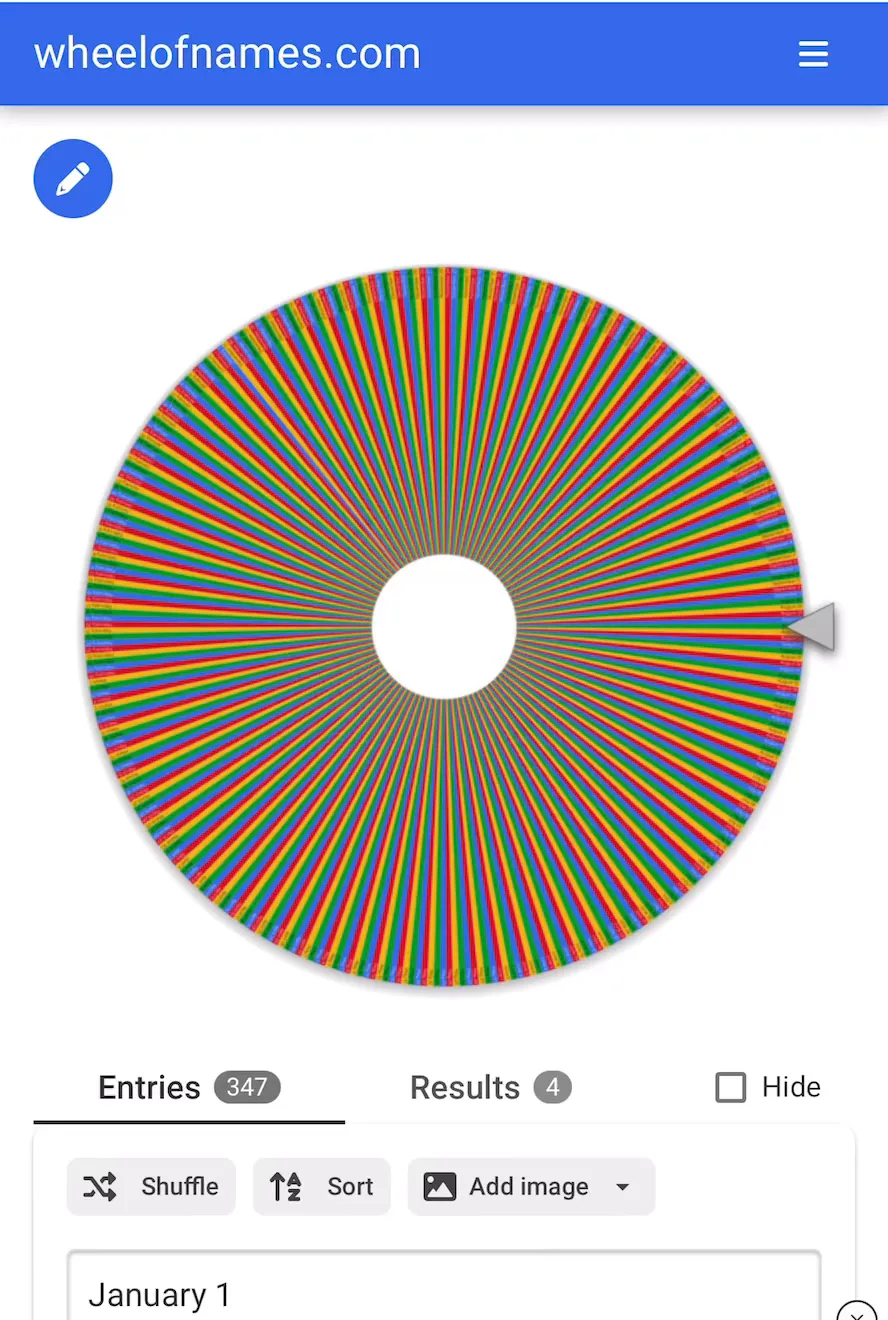Shuffle the entries
This screenshot has width=888, height=1320.
(x=151, y=1187)
